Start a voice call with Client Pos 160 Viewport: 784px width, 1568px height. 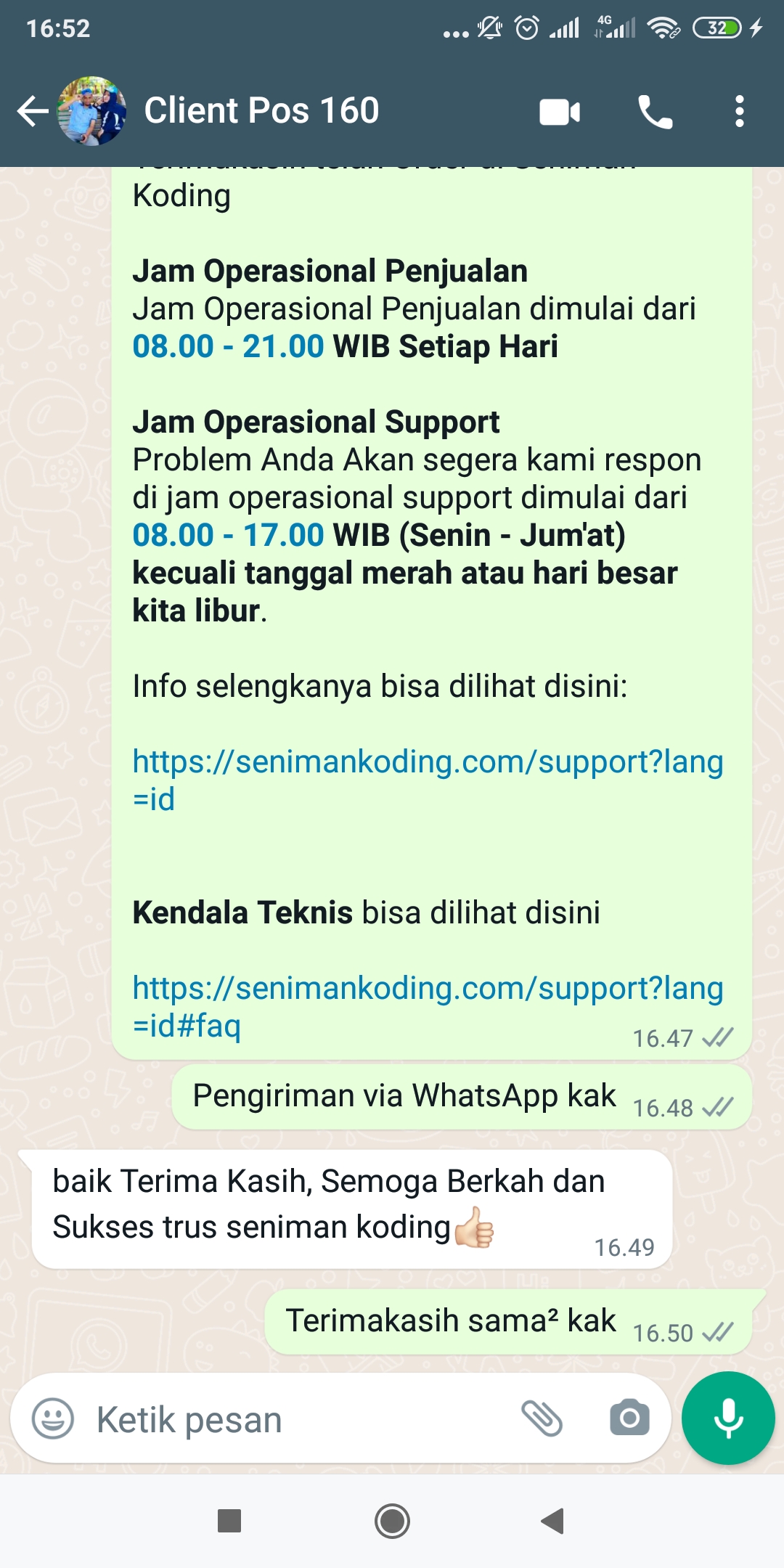pyautogui.click(x=656, y=112)
